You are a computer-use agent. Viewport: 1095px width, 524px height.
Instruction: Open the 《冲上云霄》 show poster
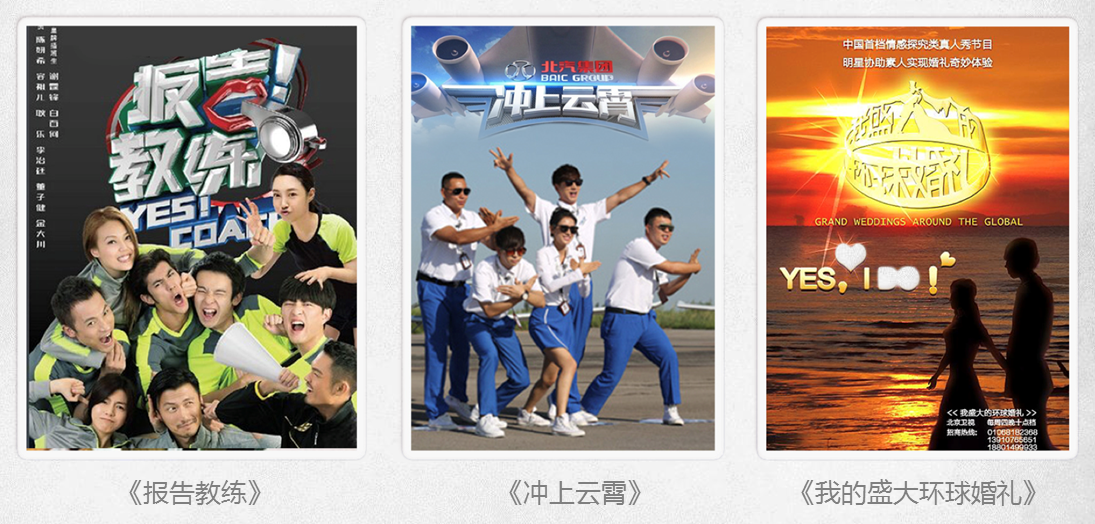coord(563,238)
